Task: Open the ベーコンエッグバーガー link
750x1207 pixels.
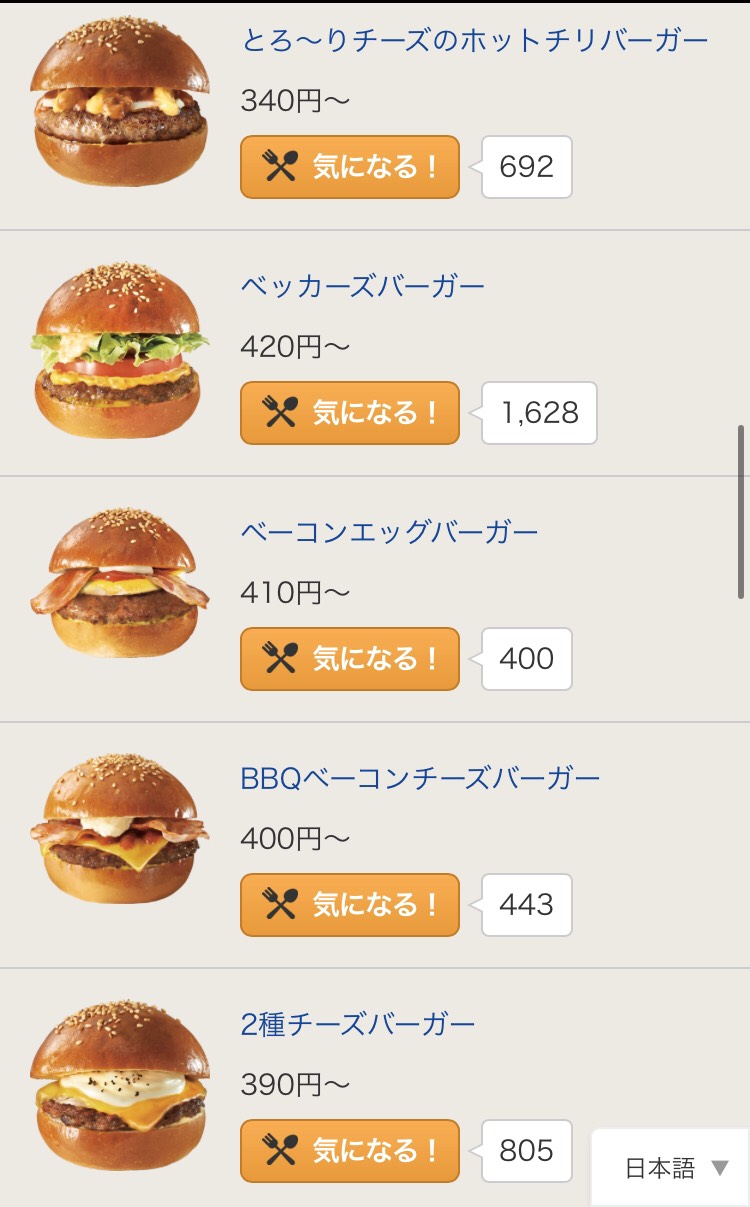Action: pos(389,532)
